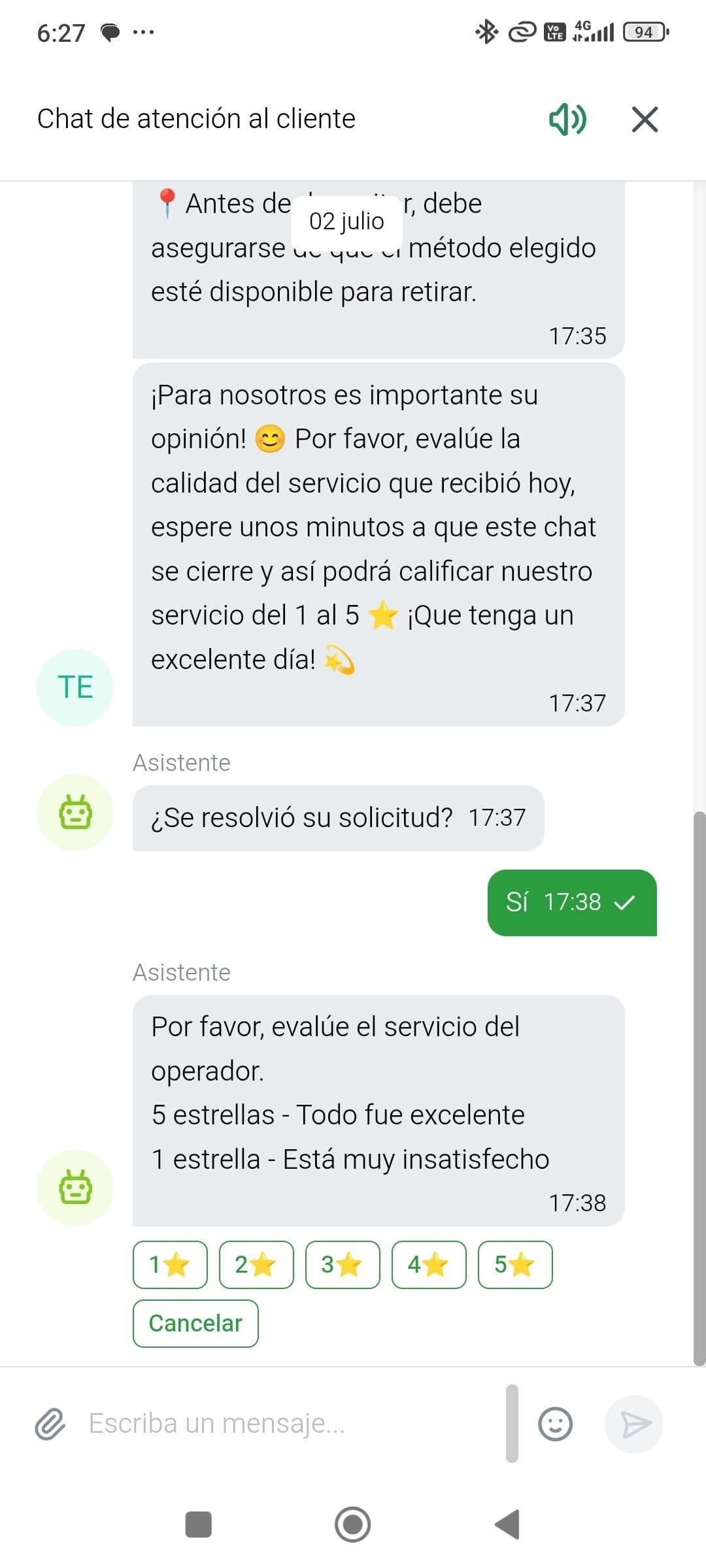Tap the pin icon on the pinned message
The width and height of the screenshot is (706, 1568).
pyautogui.click(x=168, y=201)
